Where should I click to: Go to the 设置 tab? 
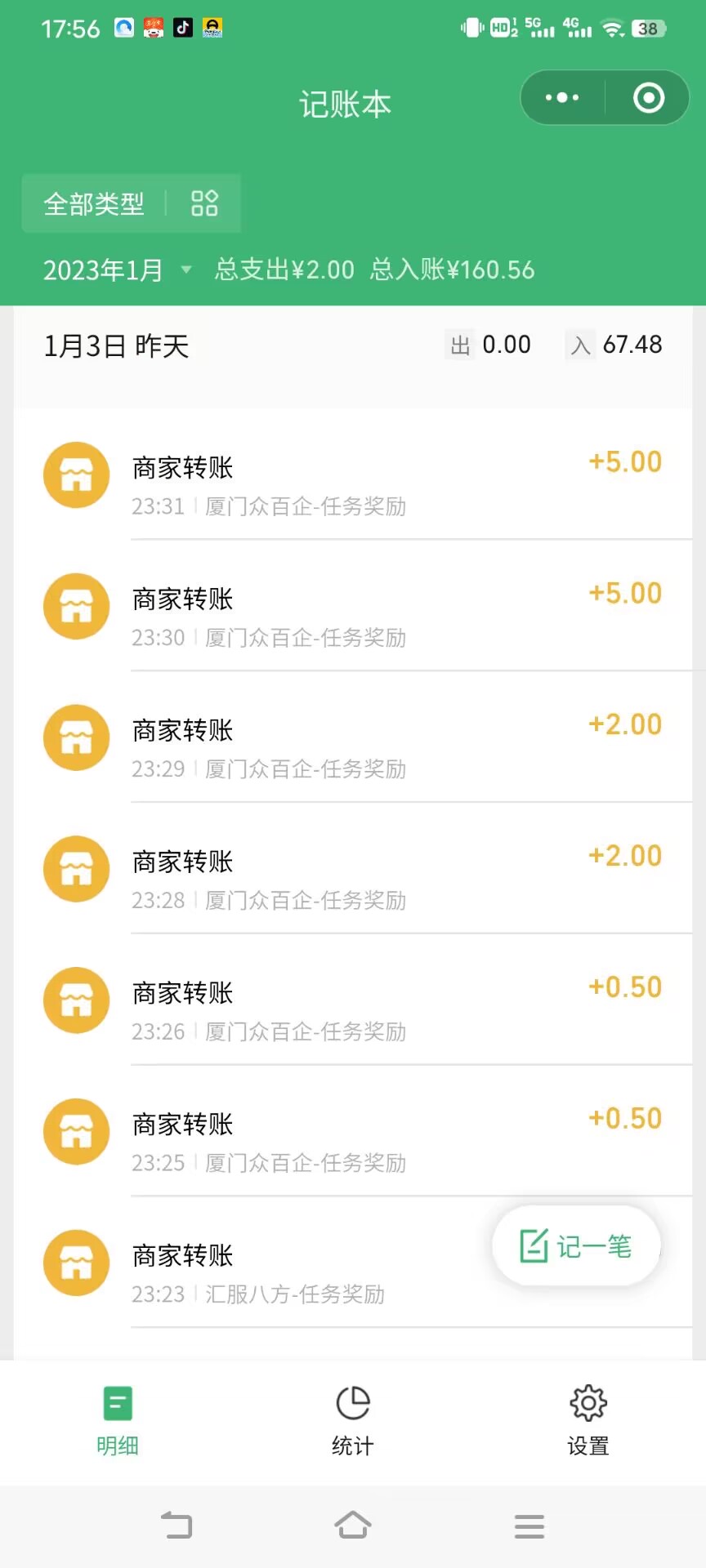[588, 1421]
